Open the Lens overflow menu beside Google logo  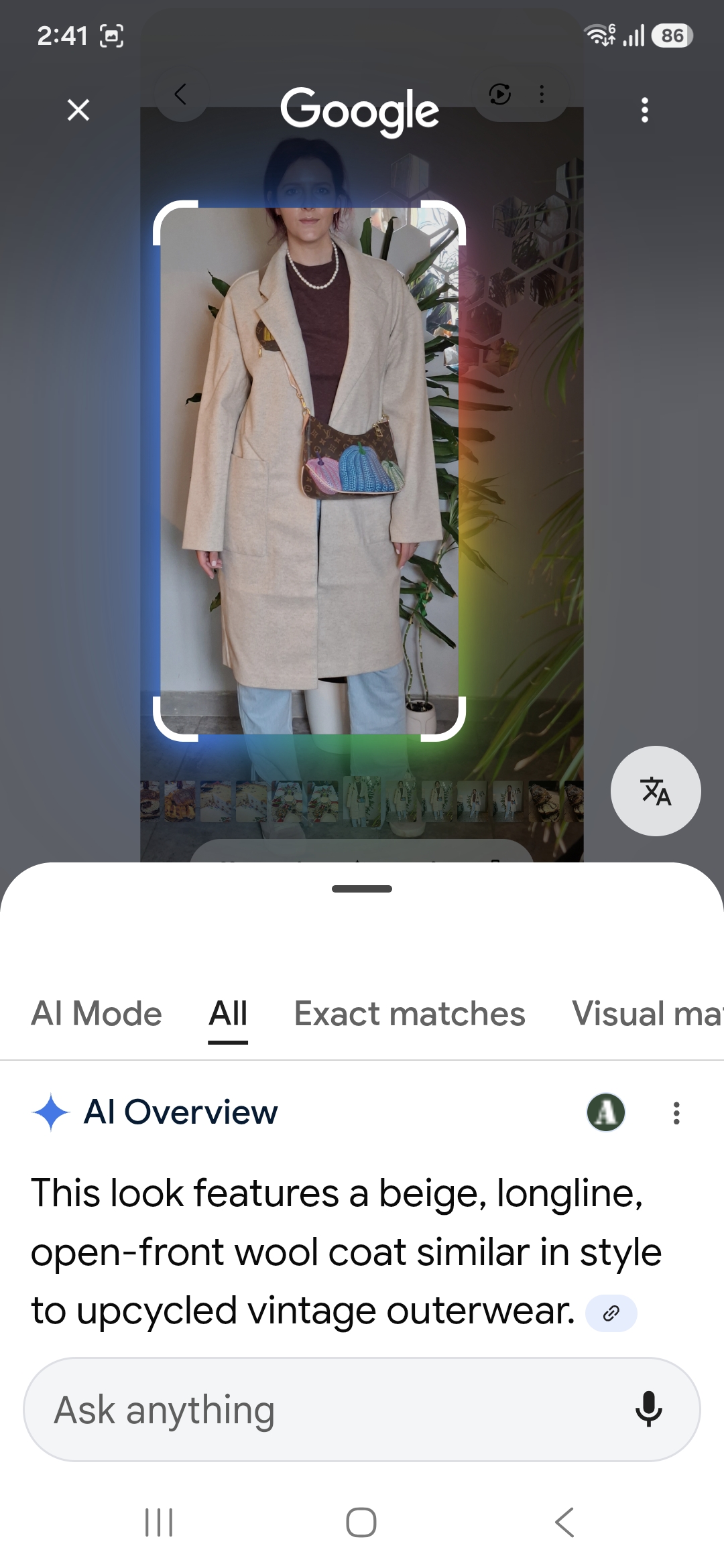coord(645,110)
